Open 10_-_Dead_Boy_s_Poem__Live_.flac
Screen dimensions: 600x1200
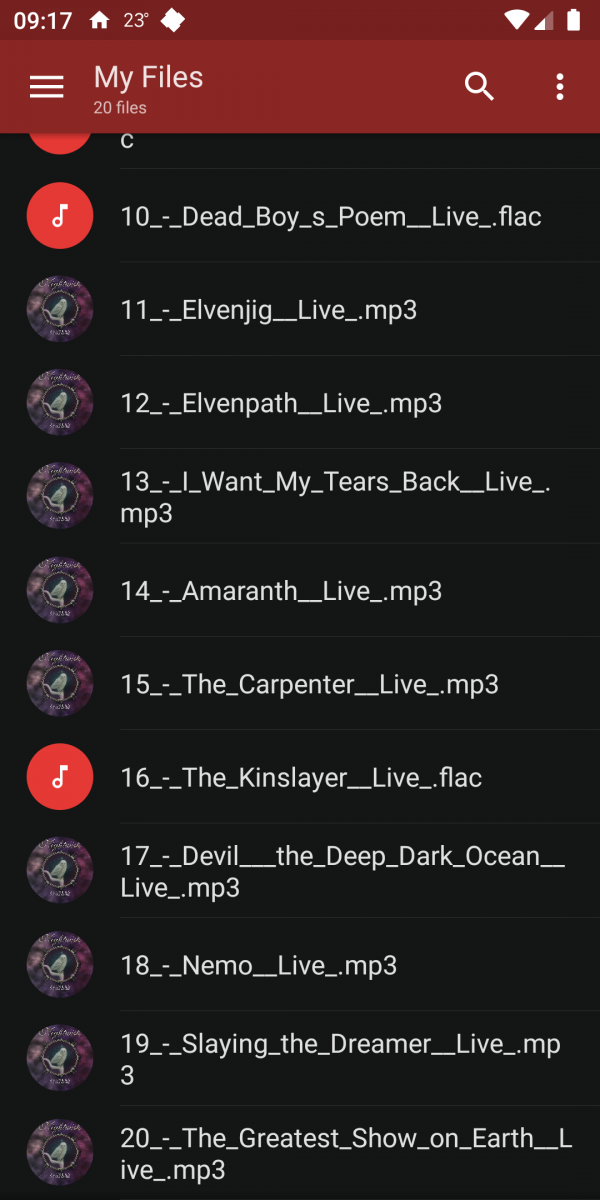pos(330,217)
